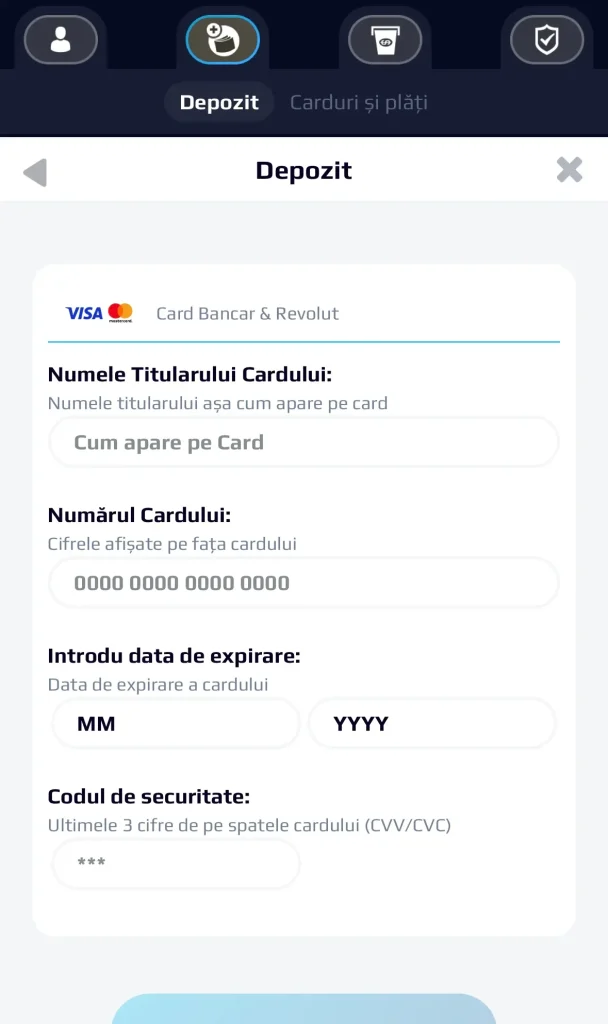
Task: Open the YYYY expiry year picker
Action: click(x=432, y=723)
